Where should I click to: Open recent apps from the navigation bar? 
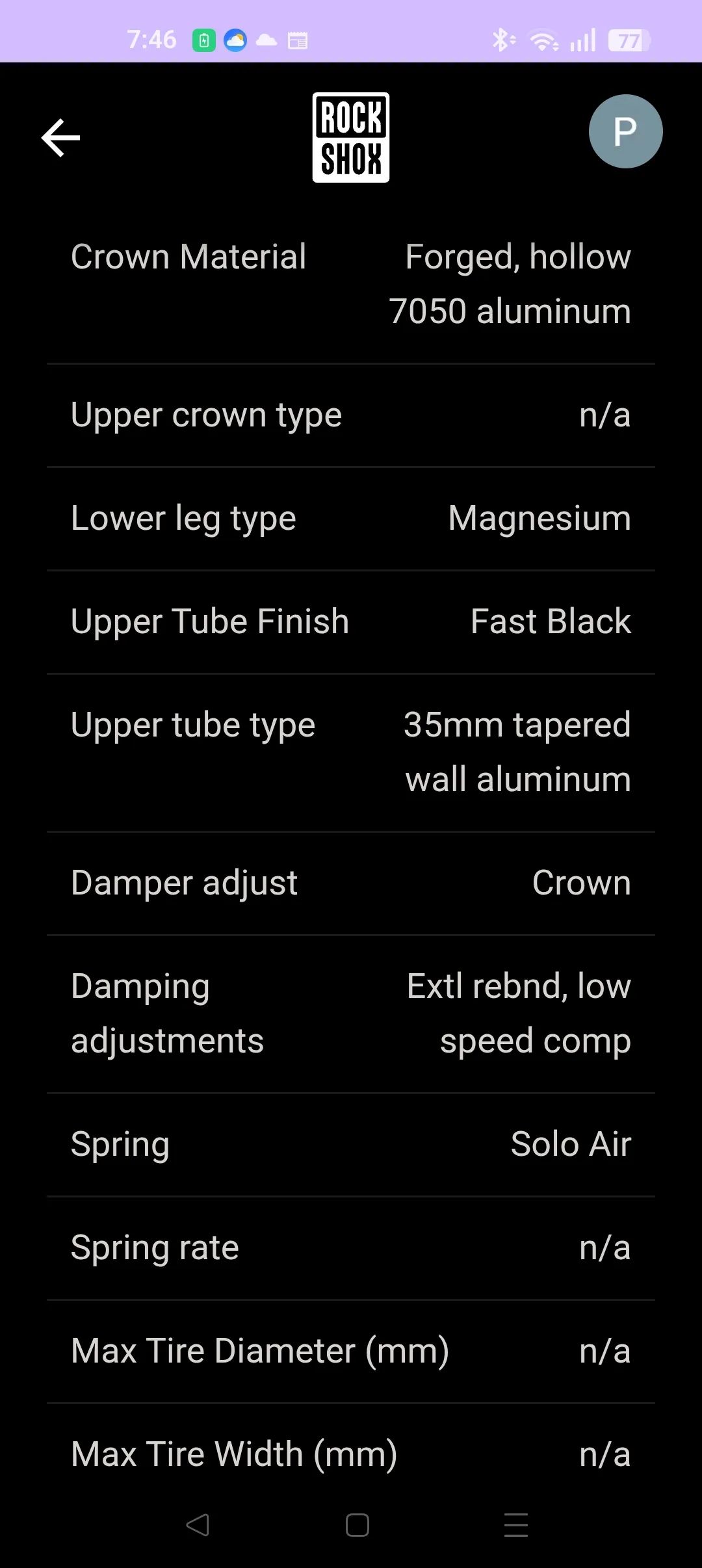coord(516,1525)
